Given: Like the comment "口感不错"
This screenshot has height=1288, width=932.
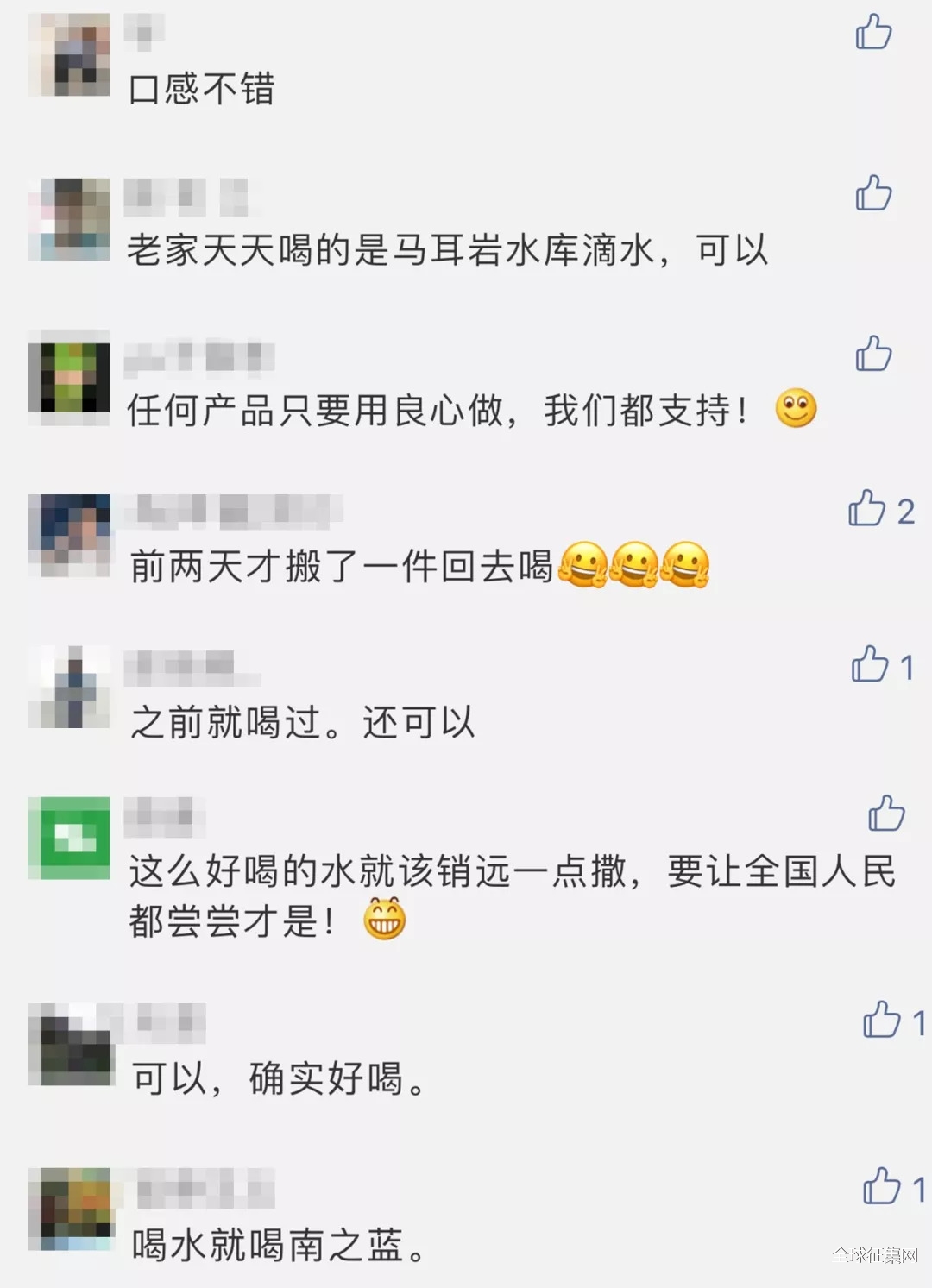Looking at the screenshot, I should [873, 33].
